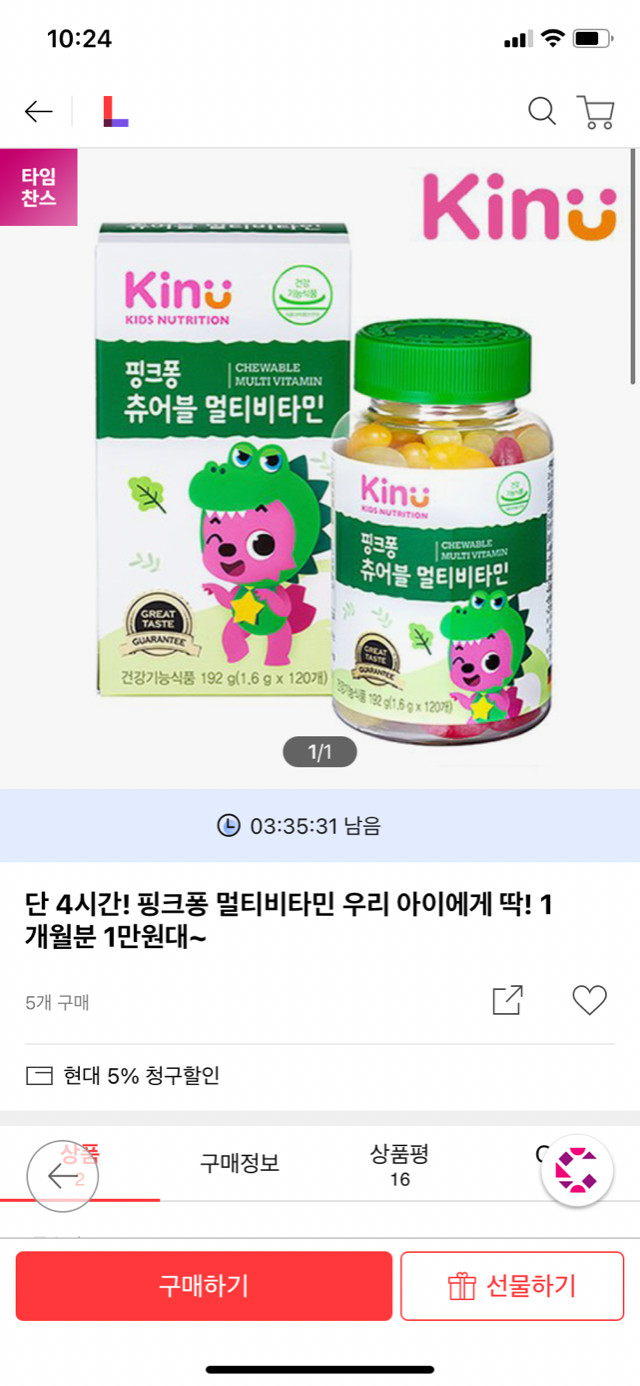Tap the 구매하기 button
This screenshot has height=1386, width=640.
tap(204, 1286)
